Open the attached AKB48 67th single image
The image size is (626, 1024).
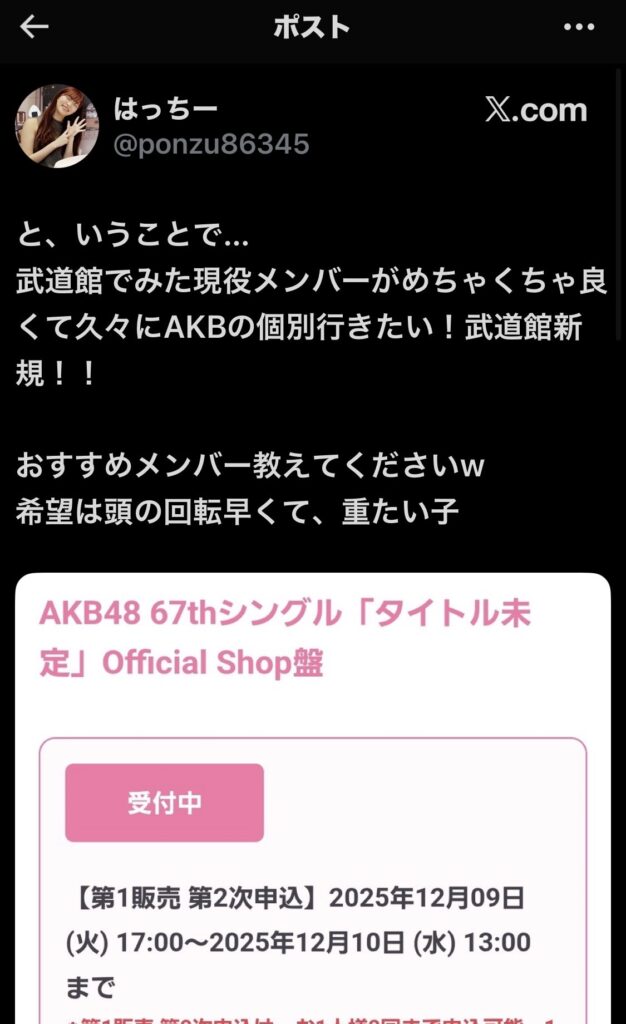click(x=313, y=800)
